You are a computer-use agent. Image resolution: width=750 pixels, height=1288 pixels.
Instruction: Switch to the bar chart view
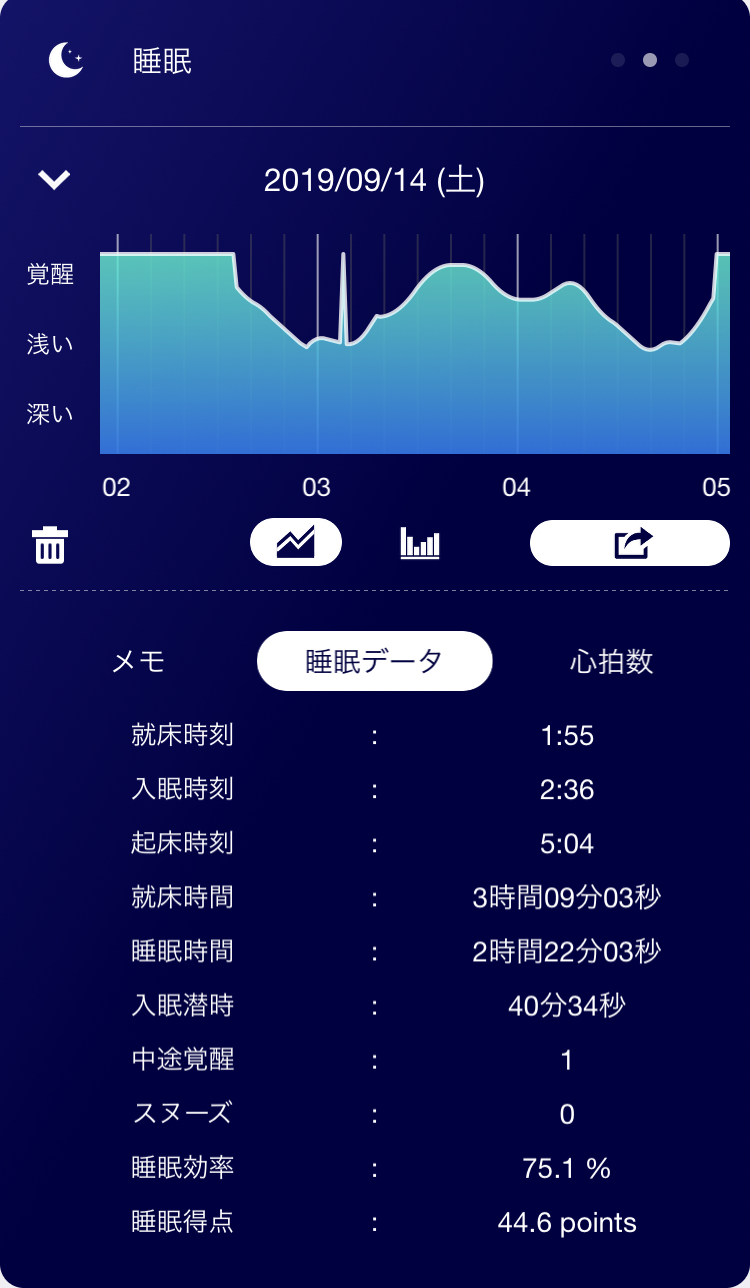tap(420, 543)
